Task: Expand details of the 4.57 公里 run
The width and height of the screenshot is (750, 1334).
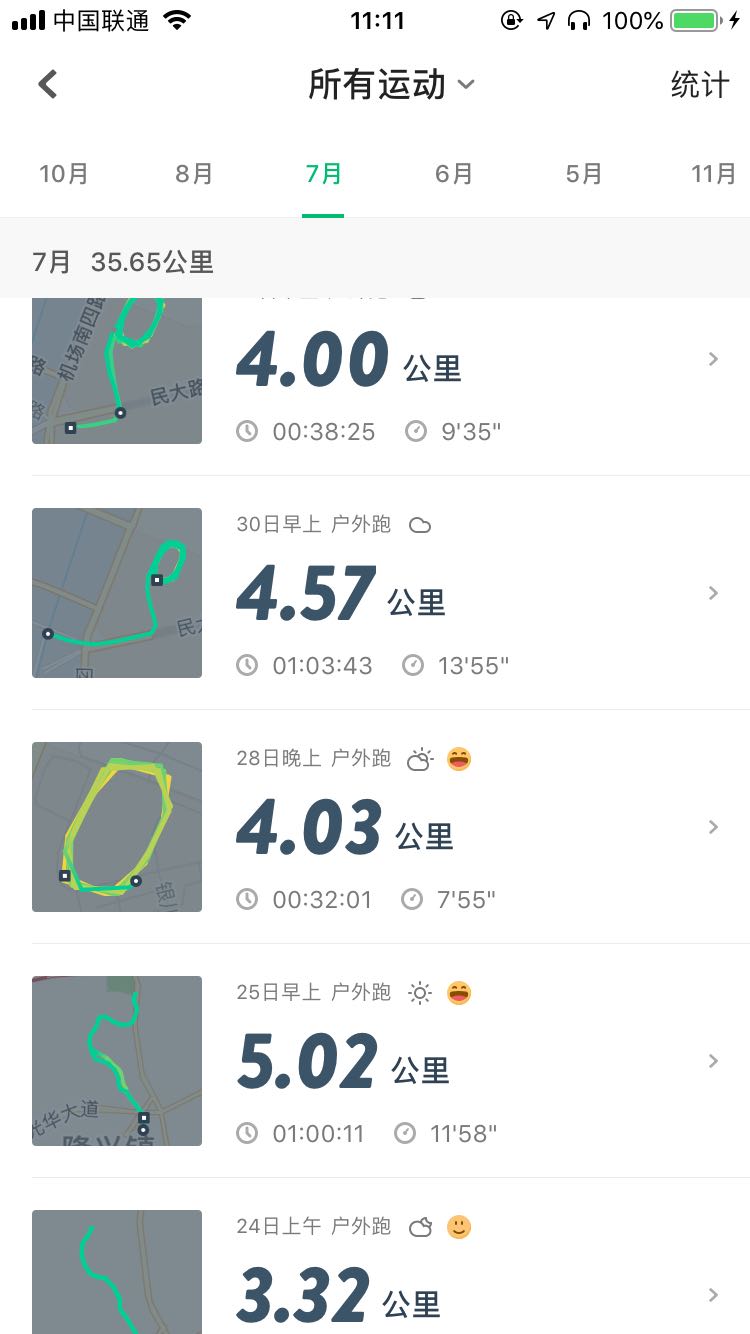Action: click(712, 592)
